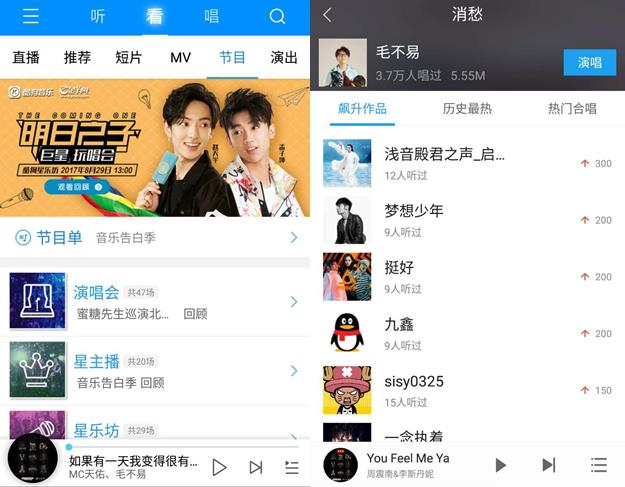The width and height of the screenshot is (625, 487).
Task: Open the playlist queue beside You Feel Me Ya
Action: tap(598, 465)
